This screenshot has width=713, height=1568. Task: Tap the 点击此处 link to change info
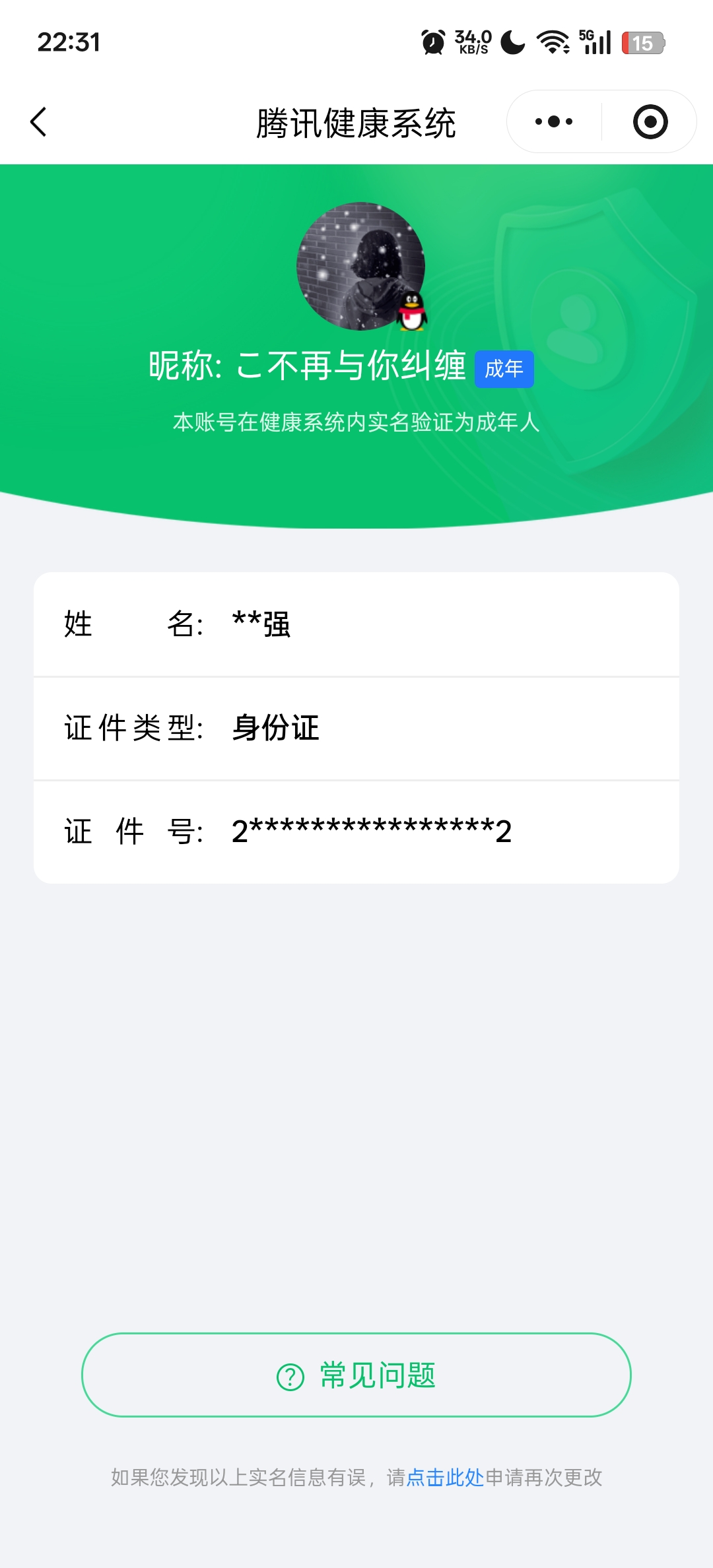[445, 1478]
